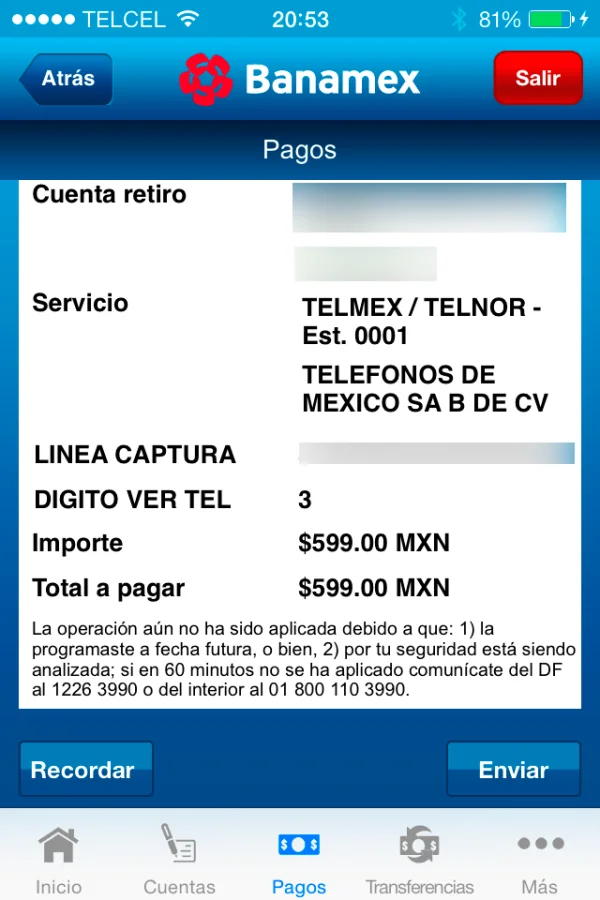Switch to the Inicio tab
Image resolution: width=600 pixels, height=900 pixels.
coord(58,859)
